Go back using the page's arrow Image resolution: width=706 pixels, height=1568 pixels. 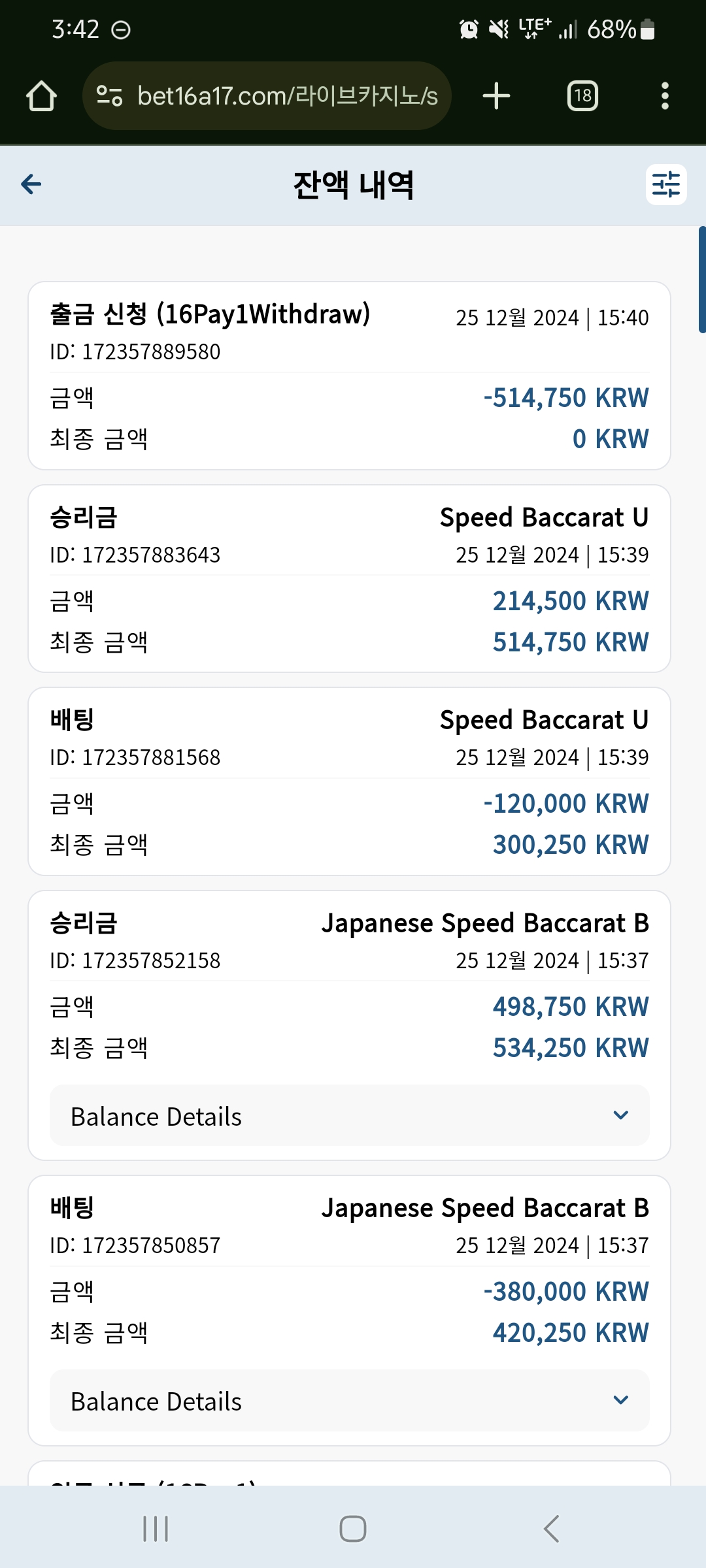pos(31,185)
